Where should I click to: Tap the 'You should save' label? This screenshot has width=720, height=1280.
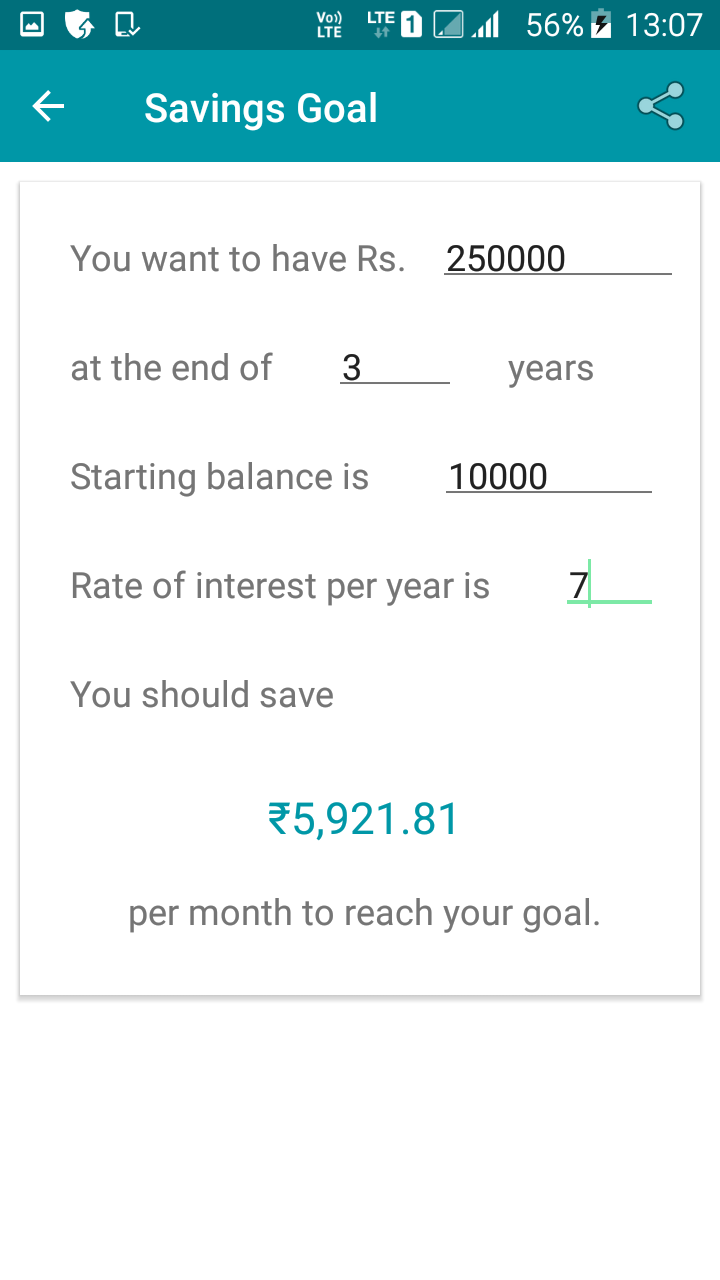[201, 694]
